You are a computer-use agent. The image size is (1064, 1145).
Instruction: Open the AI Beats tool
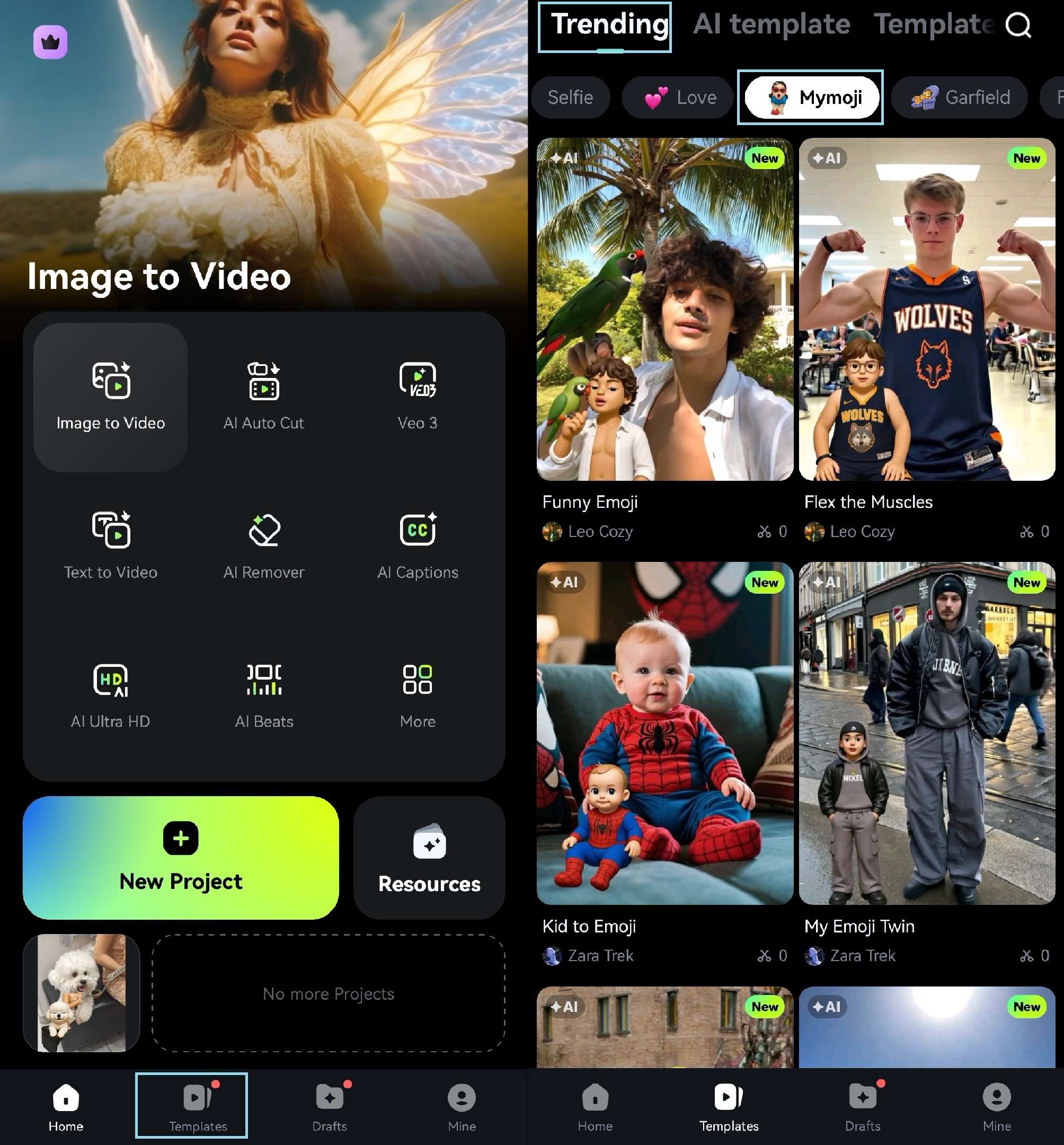click(x=264, y=695)
